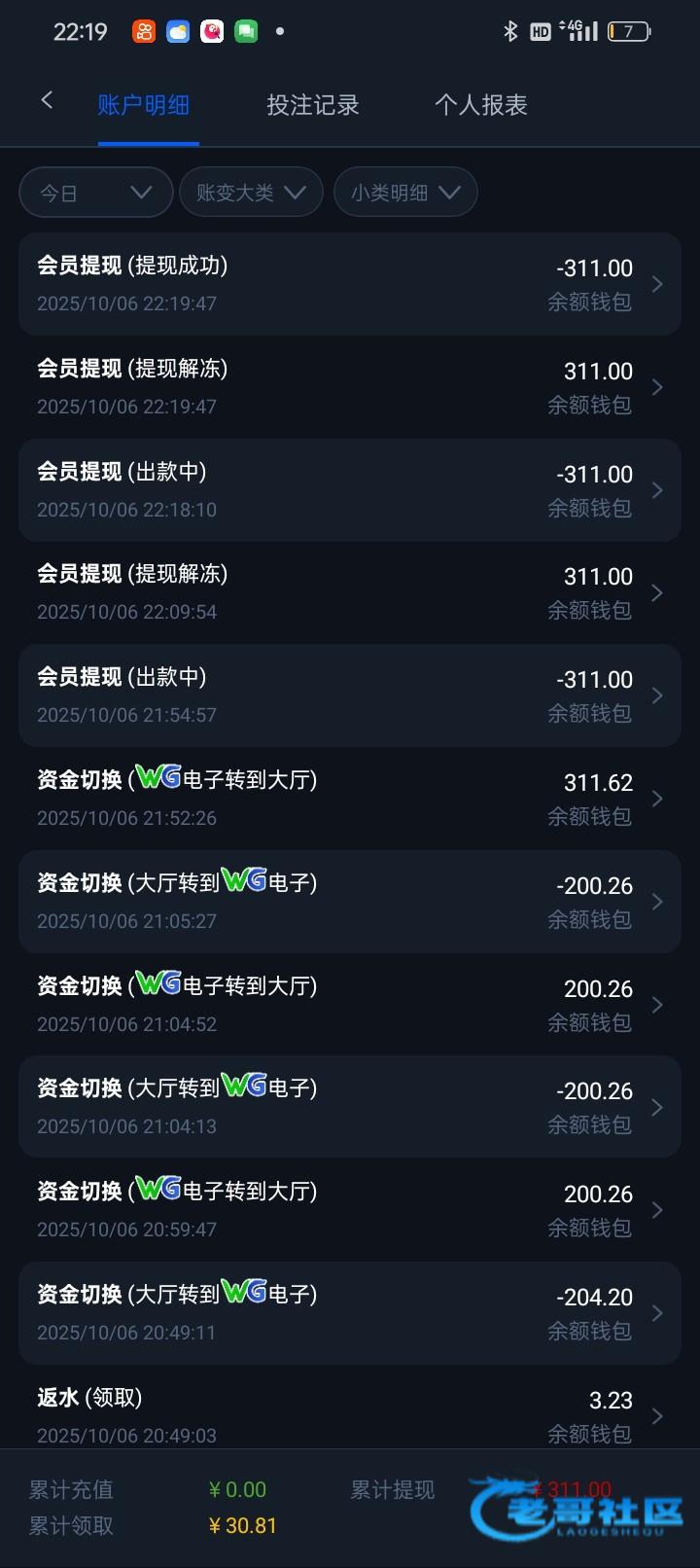This screenshot has height=1568, width=700.
Task: Open the 资金切换 record at 21:04:13
Action: click(x=350, y=1107)
